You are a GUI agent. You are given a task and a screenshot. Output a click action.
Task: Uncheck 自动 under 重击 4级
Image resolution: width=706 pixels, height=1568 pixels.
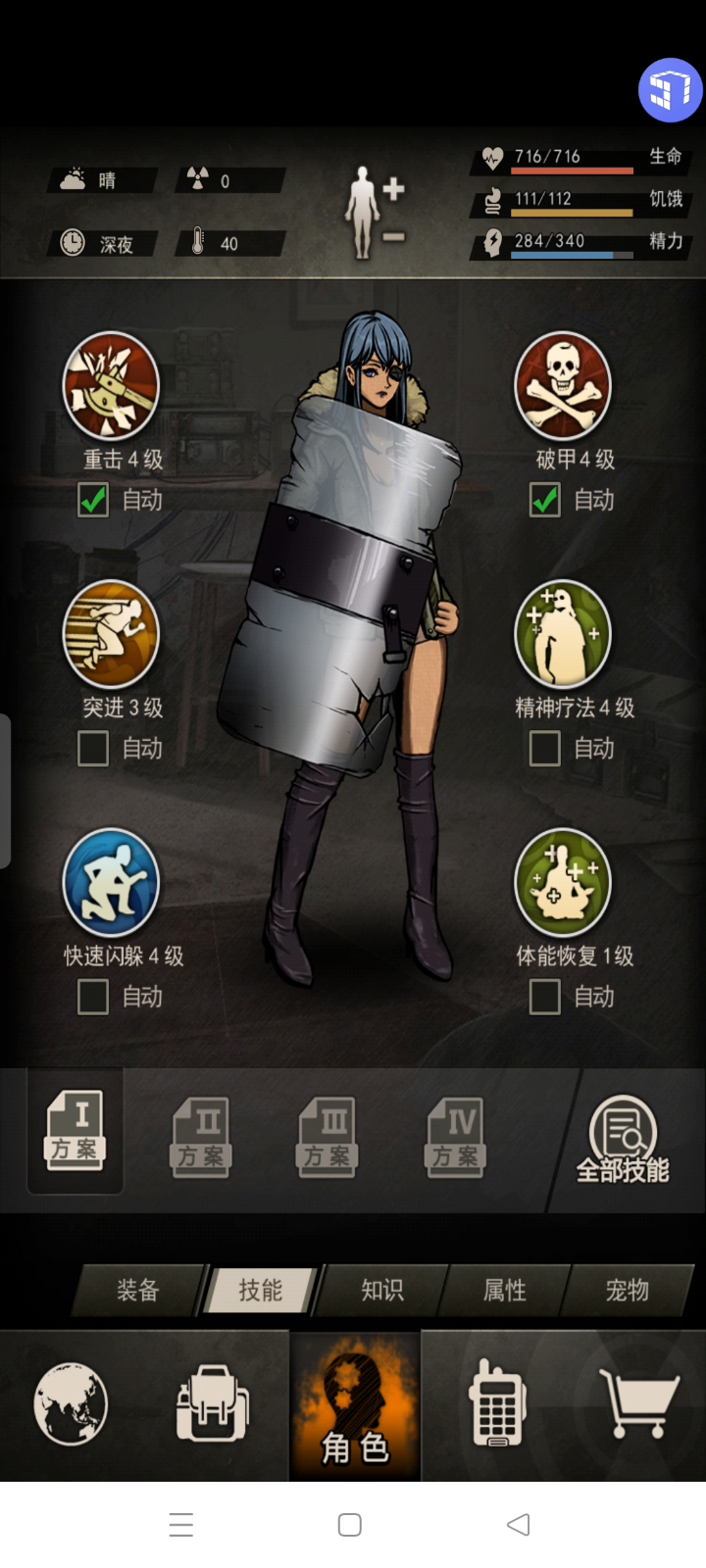[x=93, y=500]
